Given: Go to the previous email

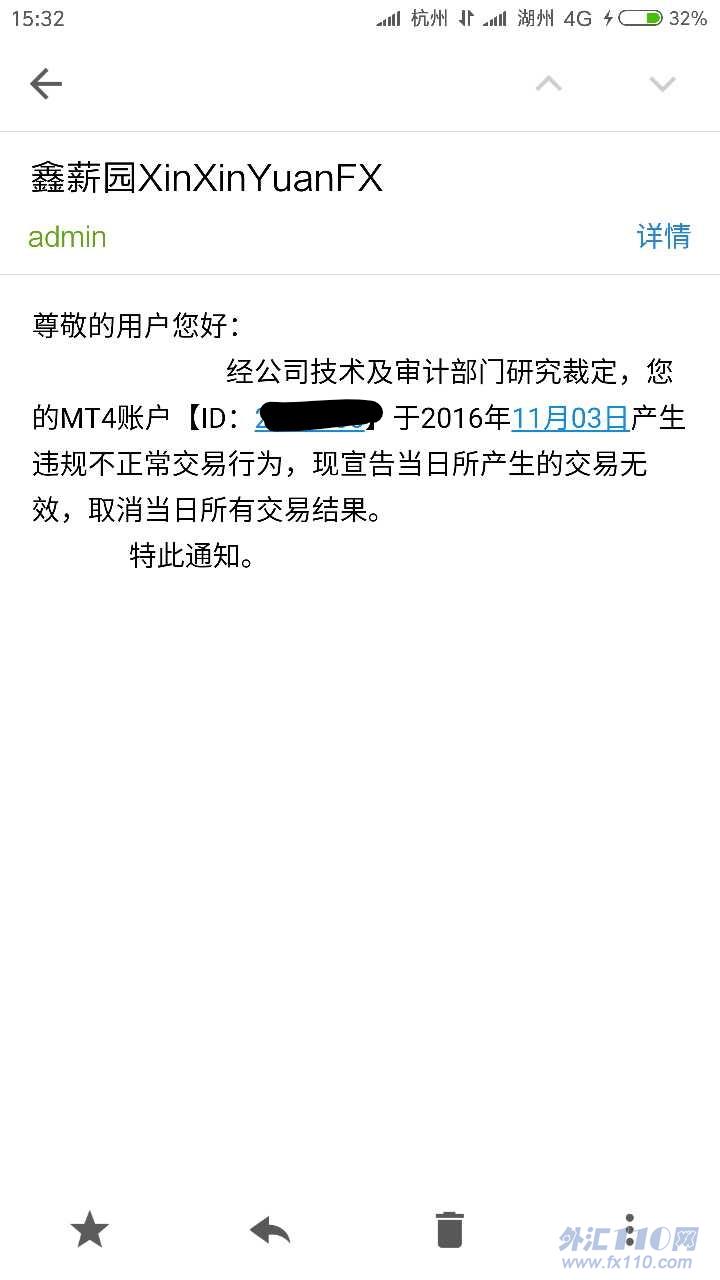Looking at the screenshot, I should [548, 84].
